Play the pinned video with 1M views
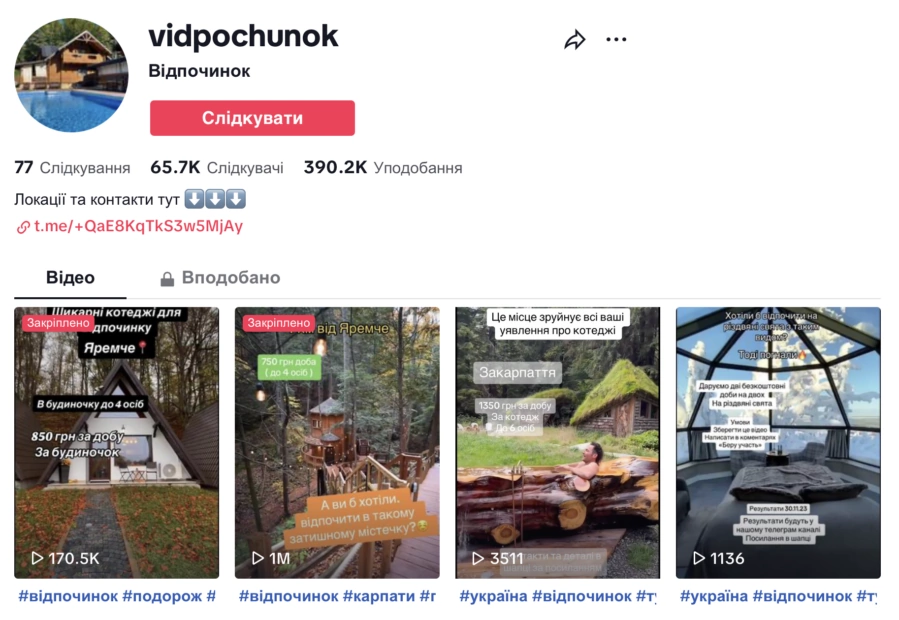 337,442
